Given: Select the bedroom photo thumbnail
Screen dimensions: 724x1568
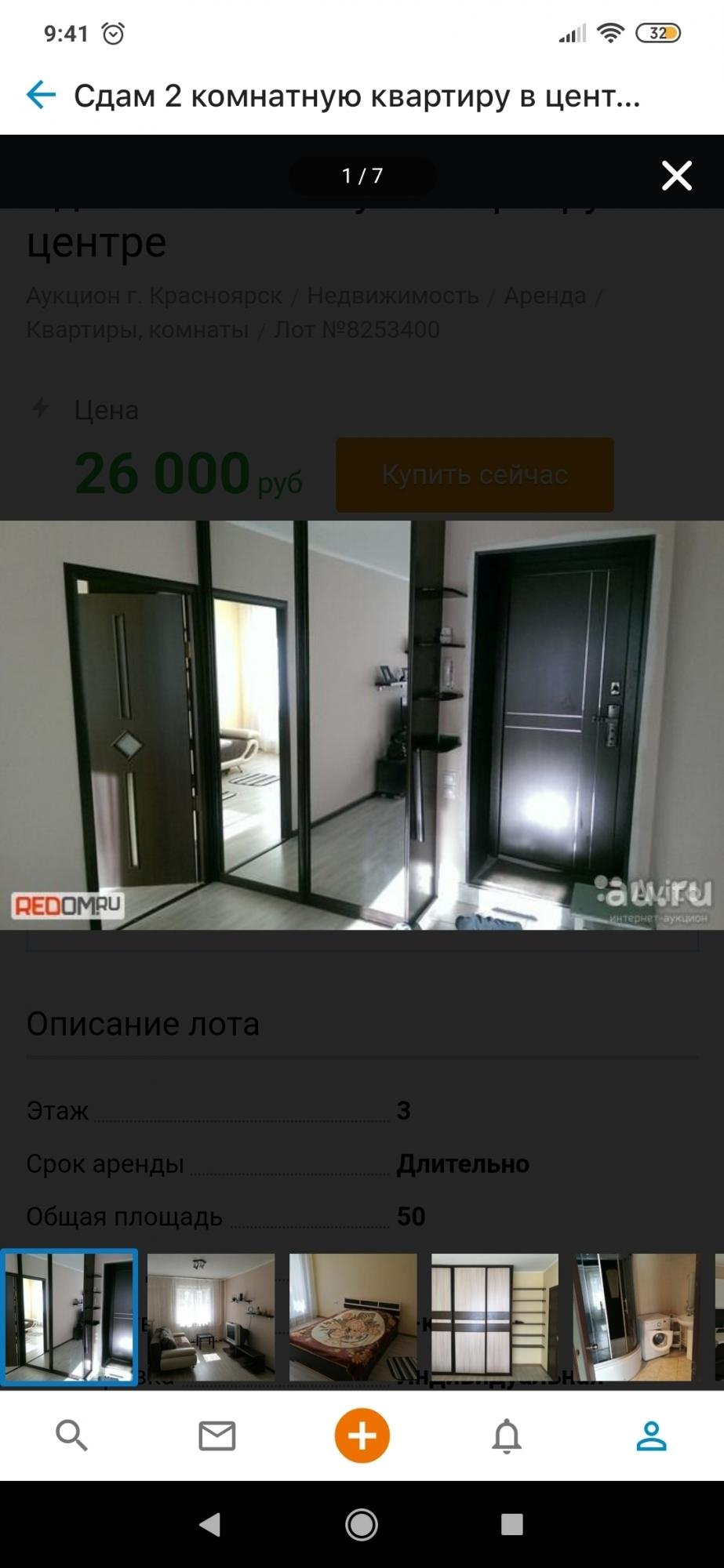Looking at the screenshot, I should (353, 1317).
